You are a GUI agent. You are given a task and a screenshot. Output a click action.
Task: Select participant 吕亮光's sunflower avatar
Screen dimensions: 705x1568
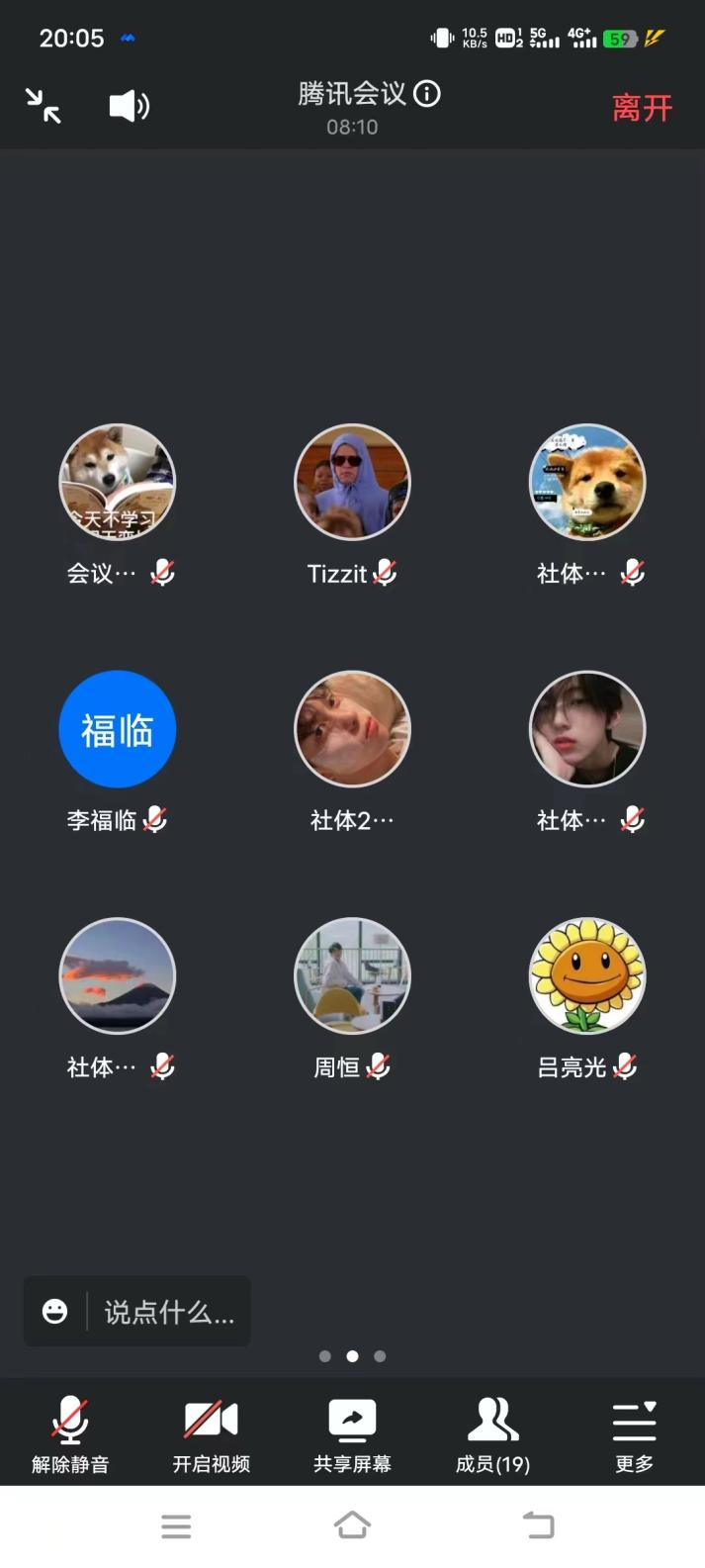tap(587, 976)
